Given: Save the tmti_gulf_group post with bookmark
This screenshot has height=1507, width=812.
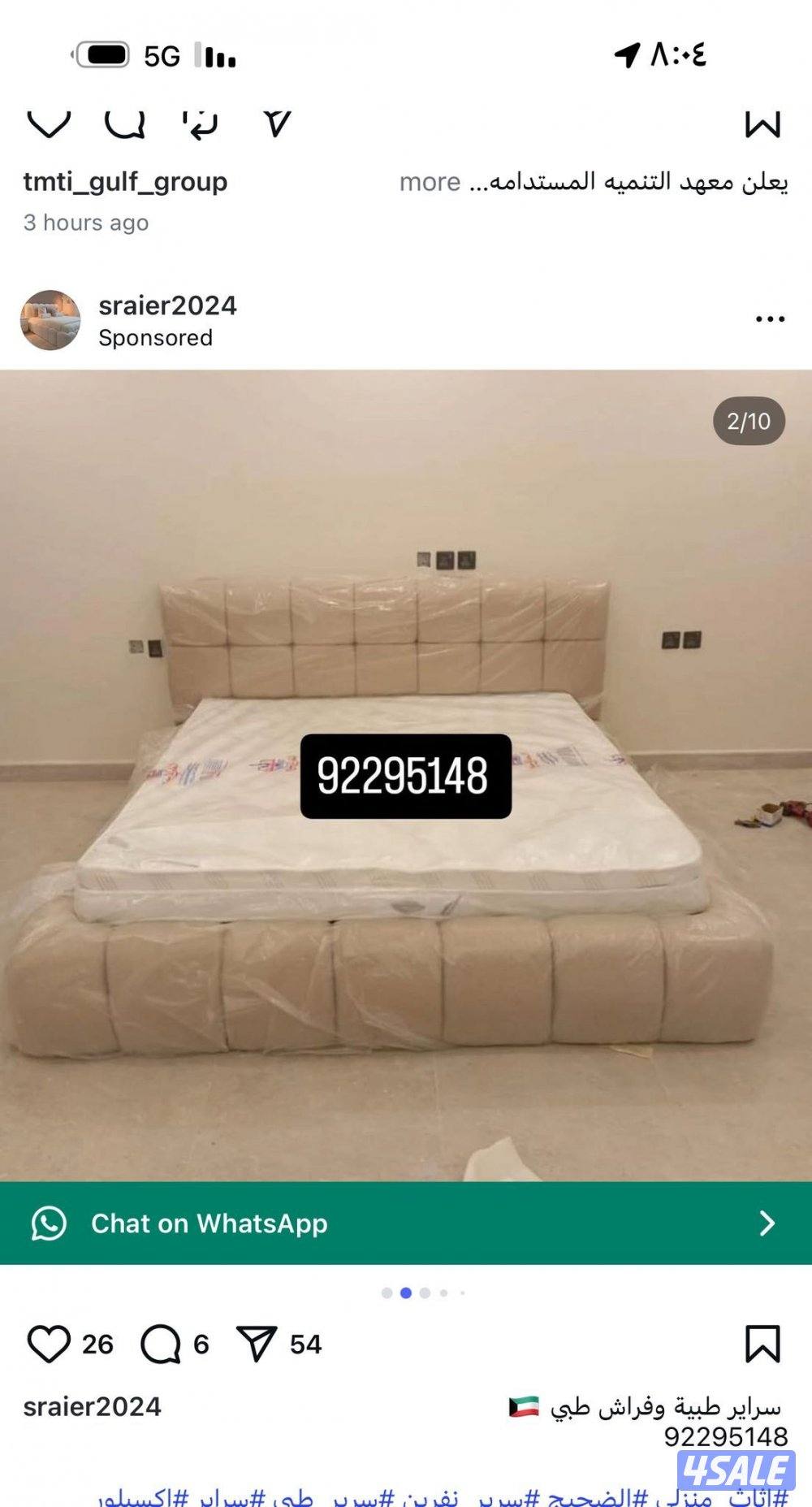Looking at the screenshot, I should click(x=762, y=124).
